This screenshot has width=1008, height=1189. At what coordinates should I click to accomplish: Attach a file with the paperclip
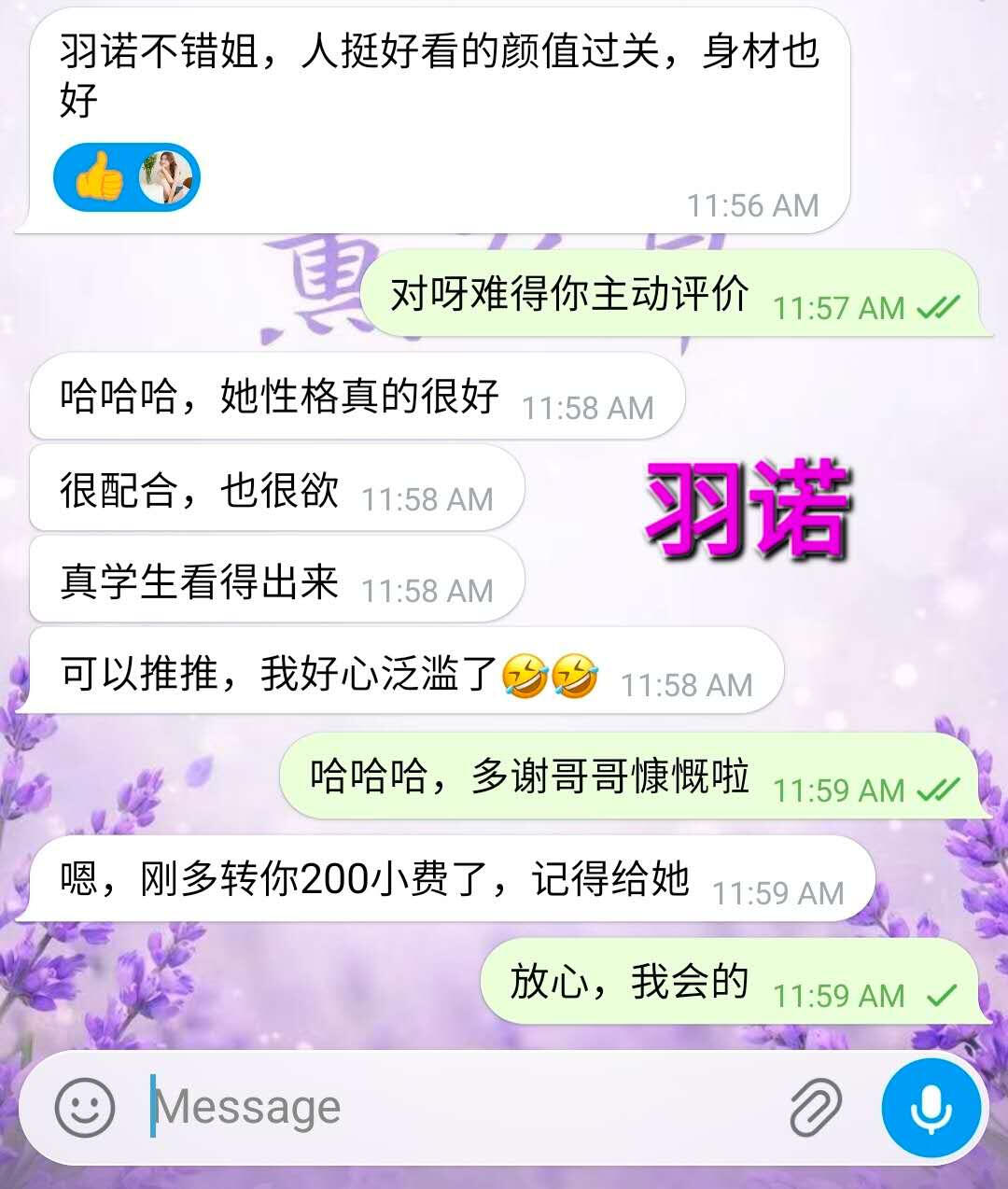click(815, 1108)
